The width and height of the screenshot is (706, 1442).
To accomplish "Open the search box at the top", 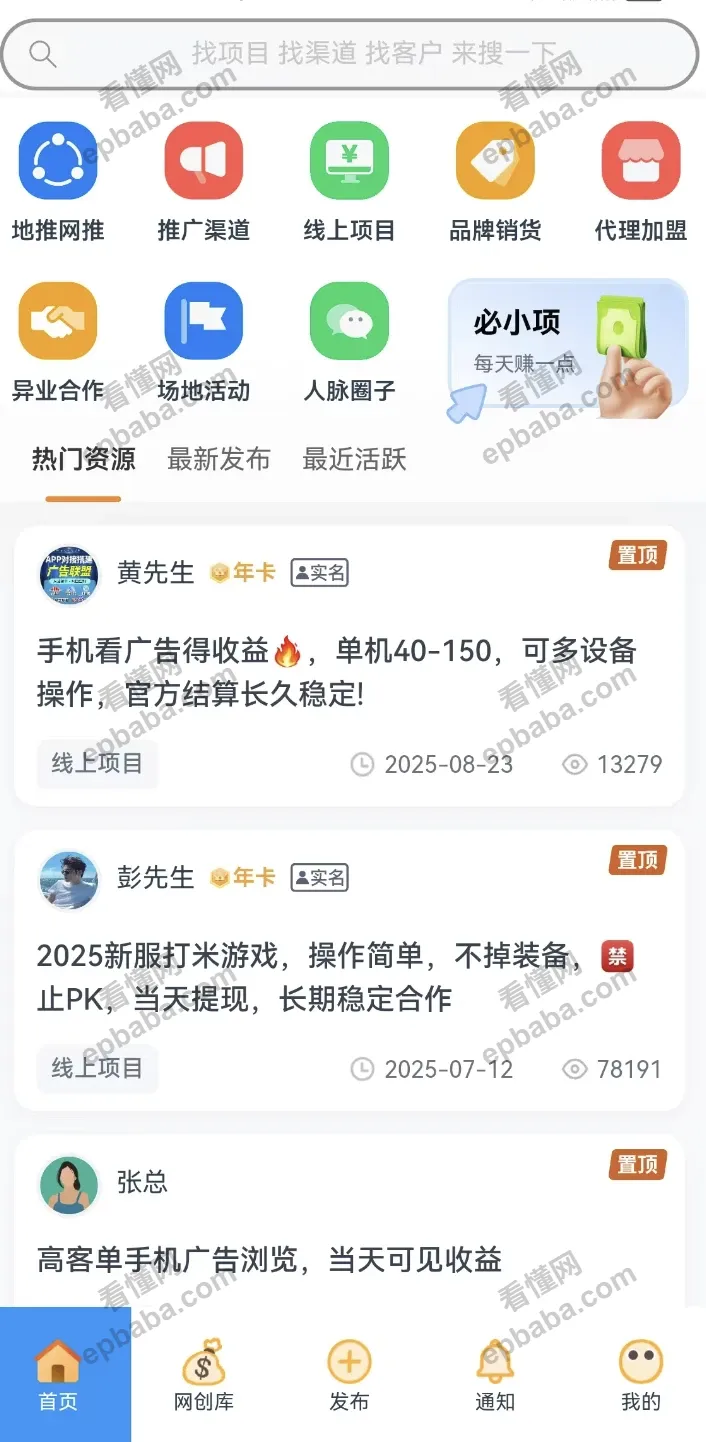I will [x=350, y=54].
